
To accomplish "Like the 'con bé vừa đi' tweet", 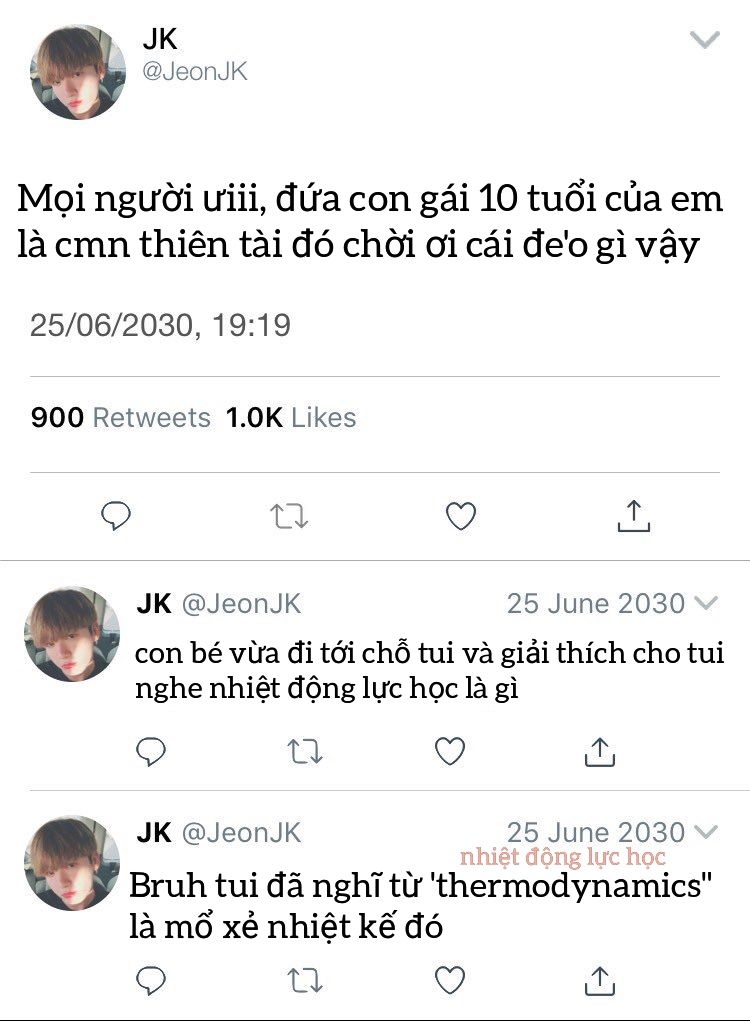I will click(450, 751).
